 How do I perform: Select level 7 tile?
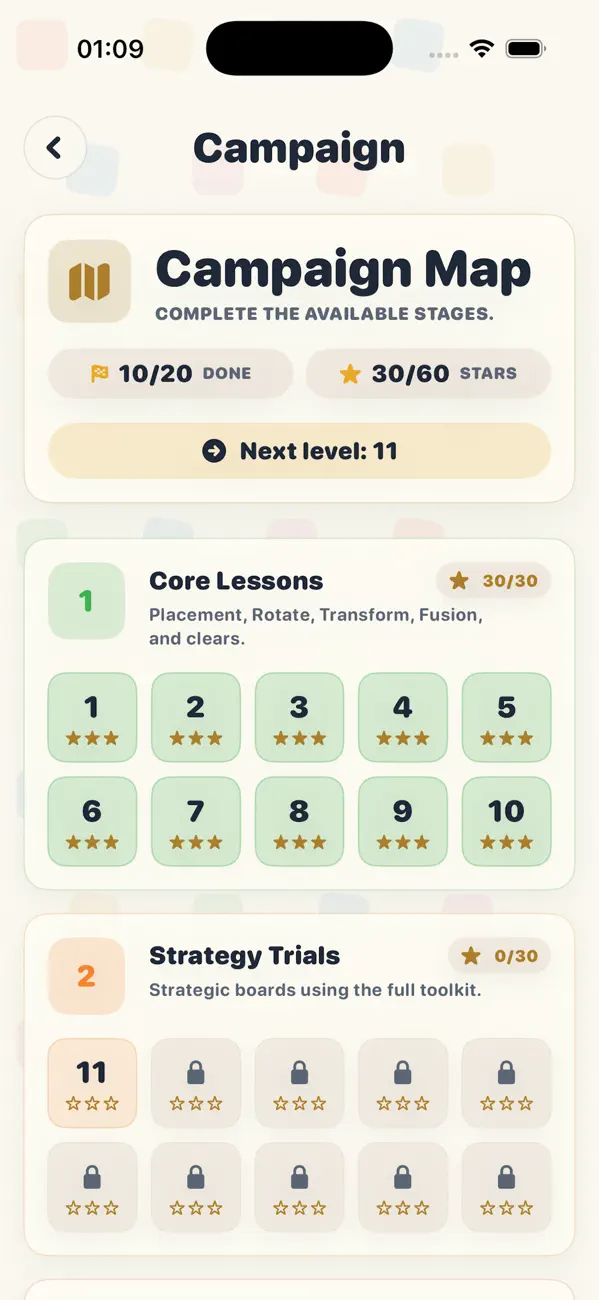(196, 821)
